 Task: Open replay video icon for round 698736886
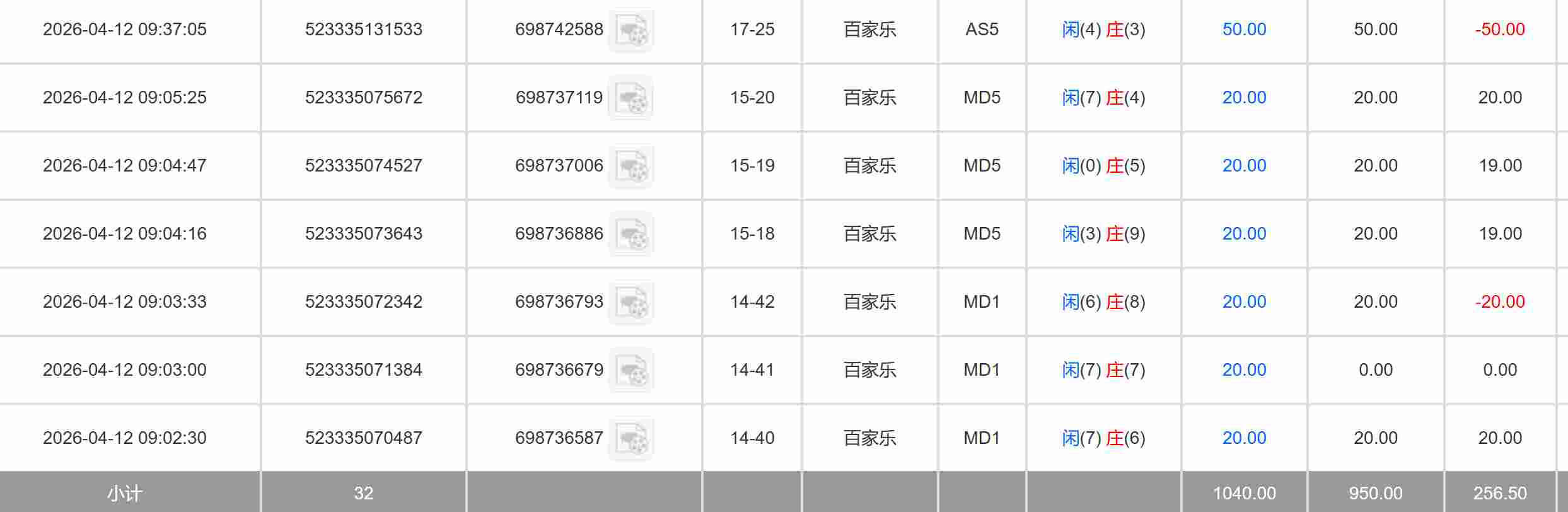(631, 234)
